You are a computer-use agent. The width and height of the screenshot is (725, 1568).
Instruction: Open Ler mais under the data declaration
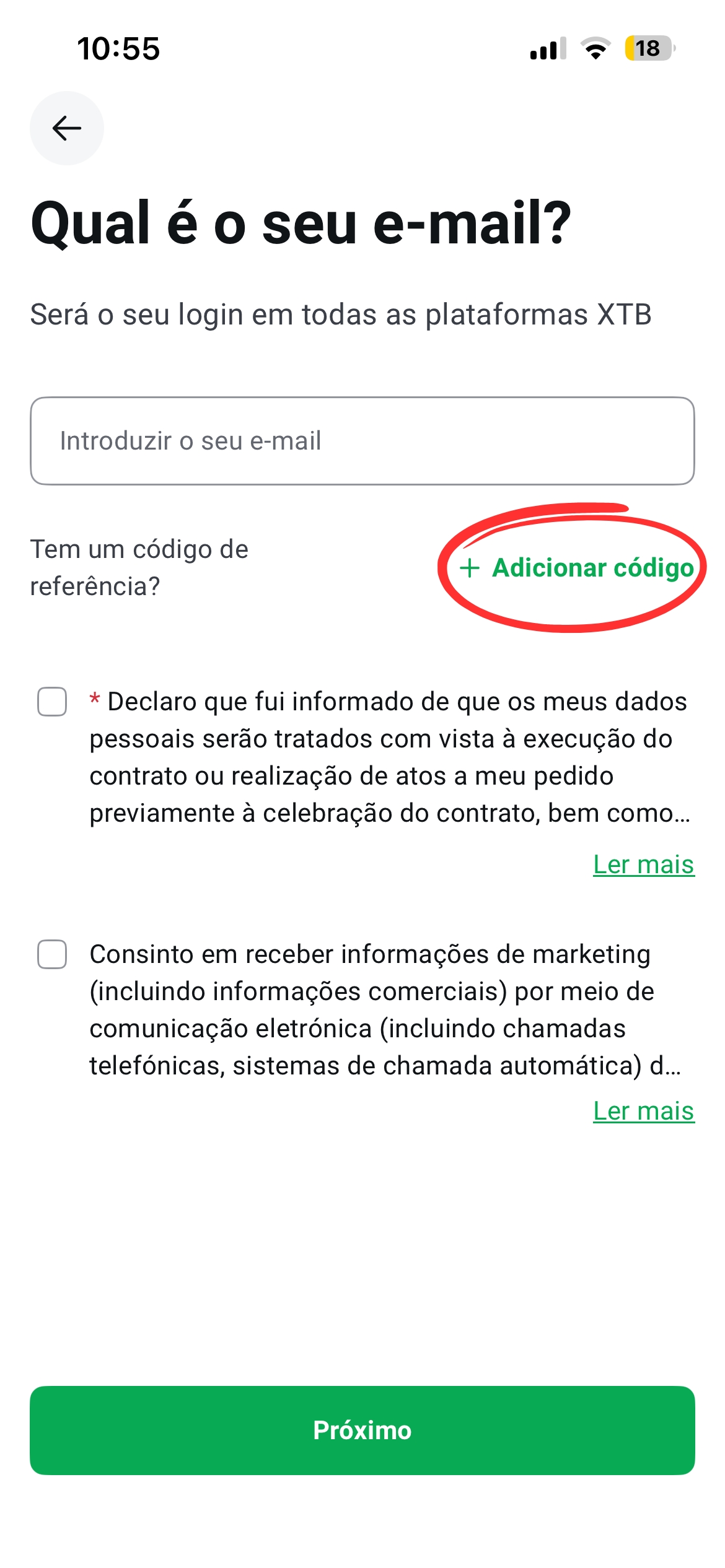tap(643, 865)
